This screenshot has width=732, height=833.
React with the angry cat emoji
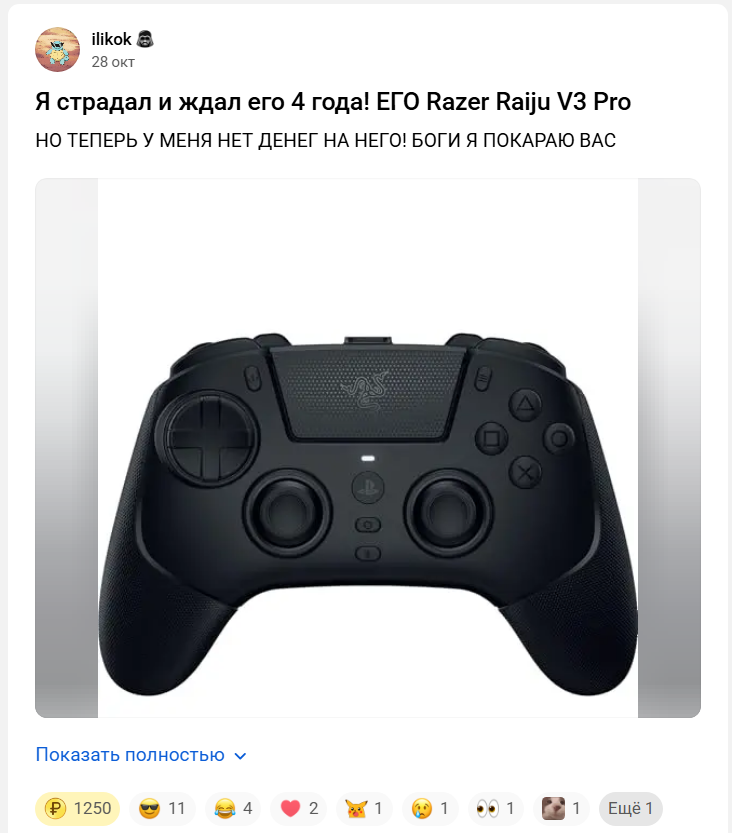(364, 808)
